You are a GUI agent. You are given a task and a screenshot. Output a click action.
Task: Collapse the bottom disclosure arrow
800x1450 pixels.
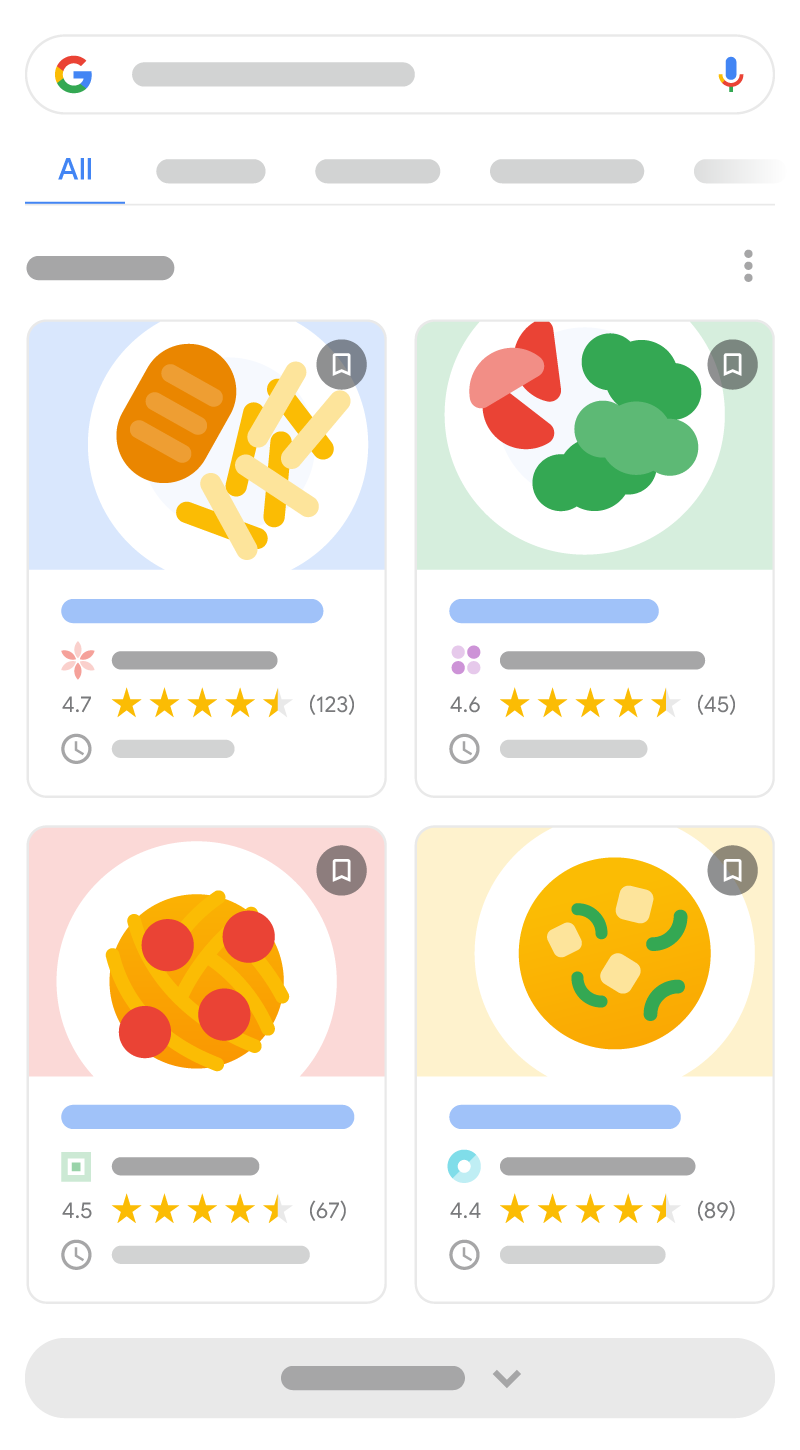[505, 1377]
